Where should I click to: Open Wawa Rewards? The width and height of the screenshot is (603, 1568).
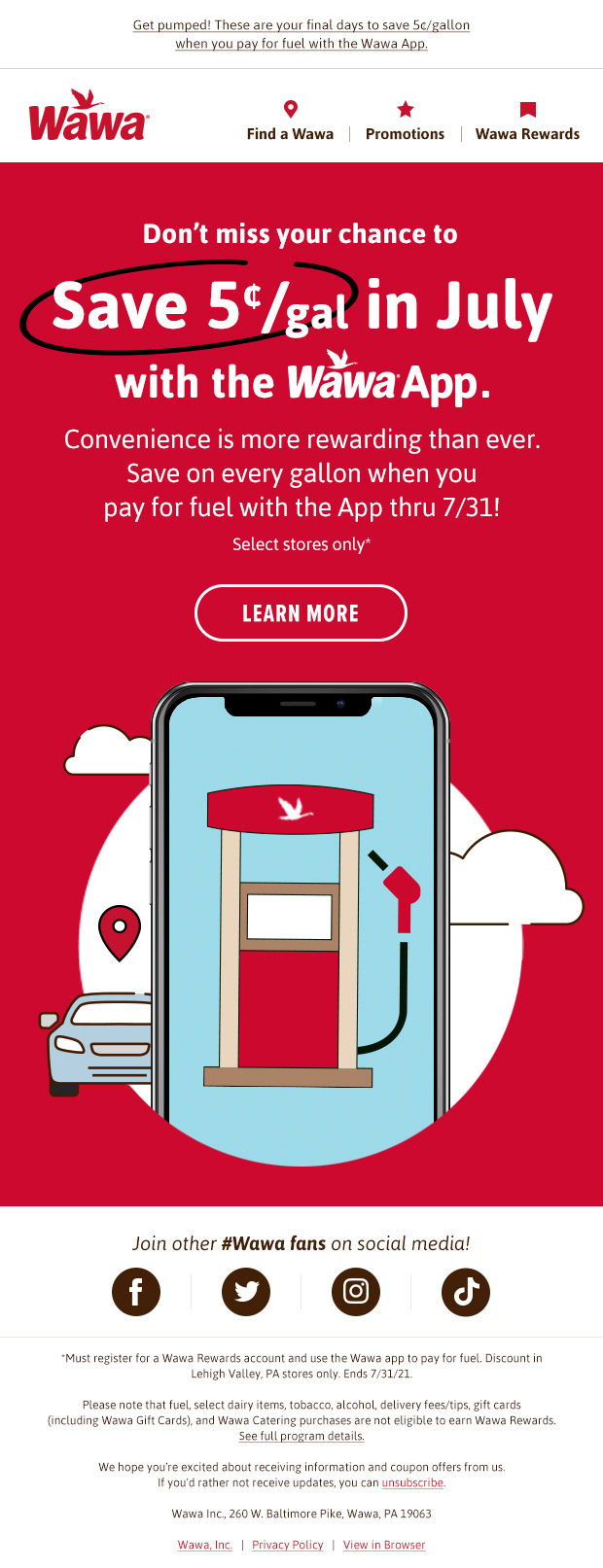click(527, 122)
